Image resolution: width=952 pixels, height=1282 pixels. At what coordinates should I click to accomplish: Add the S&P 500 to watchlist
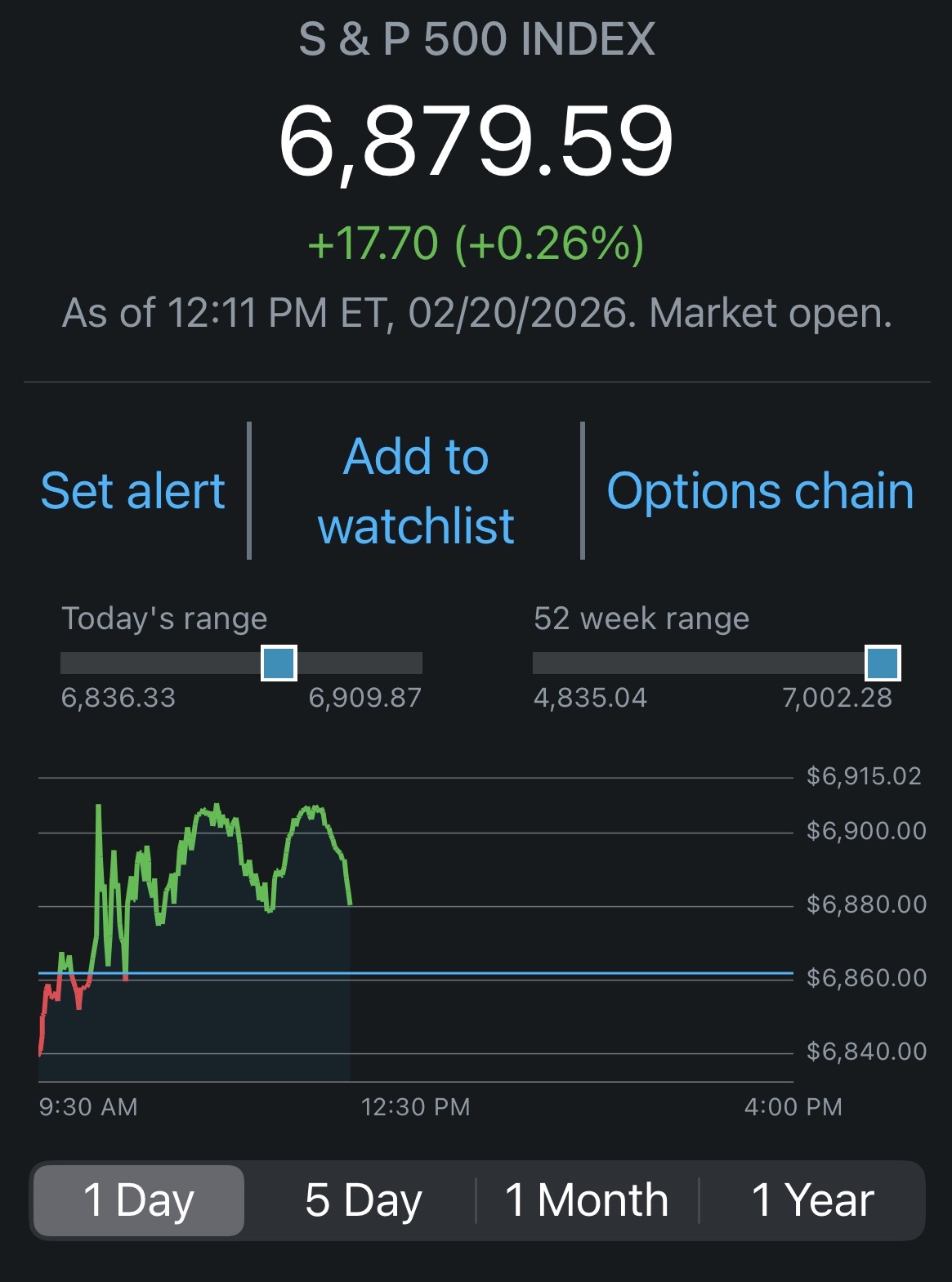(x=416, y=490)
